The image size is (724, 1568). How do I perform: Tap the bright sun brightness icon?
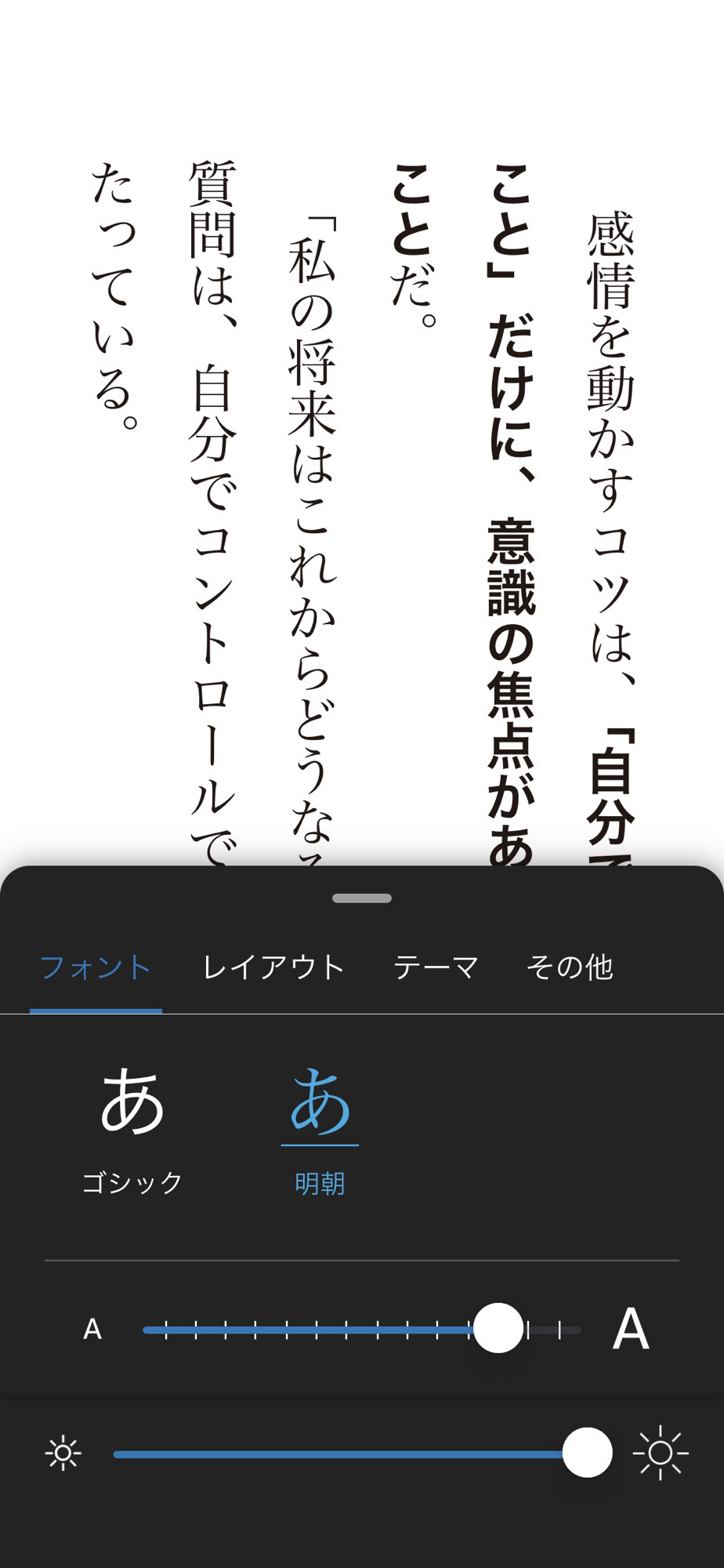point(661,1453)
